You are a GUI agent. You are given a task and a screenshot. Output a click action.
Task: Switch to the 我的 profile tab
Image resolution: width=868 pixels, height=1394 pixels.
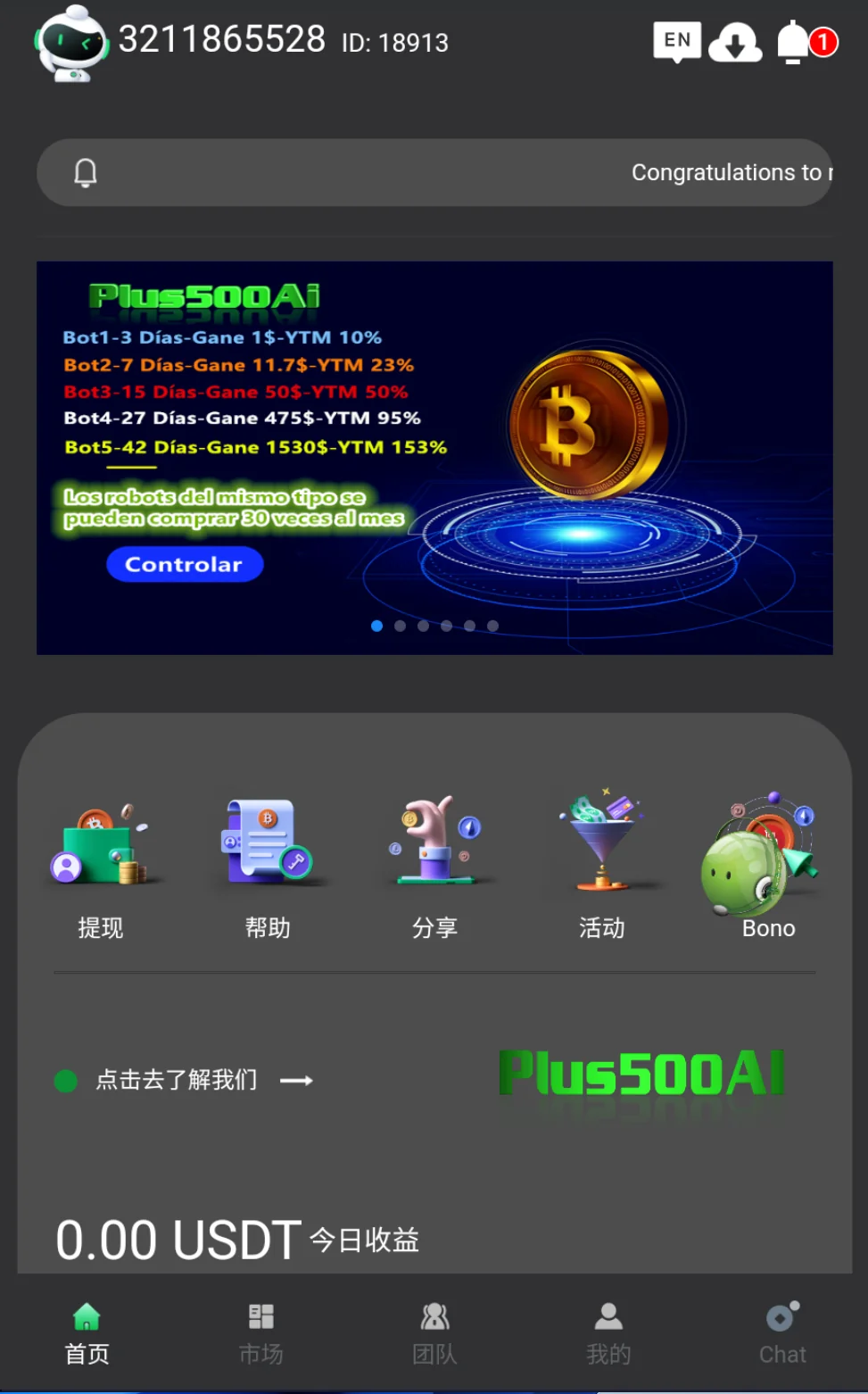point(608,1333)
